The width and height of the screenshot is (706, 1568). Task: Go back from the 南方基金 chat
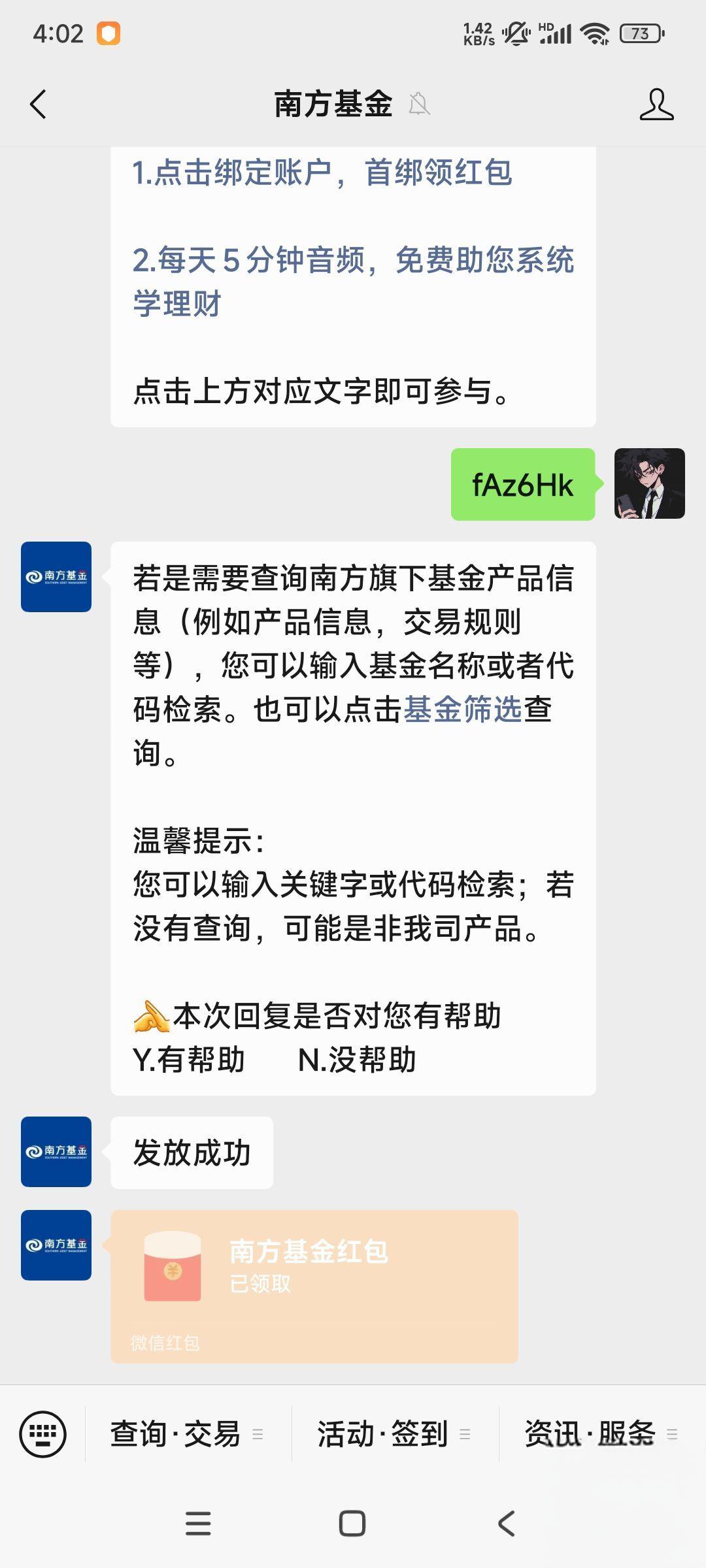point(38,105)
